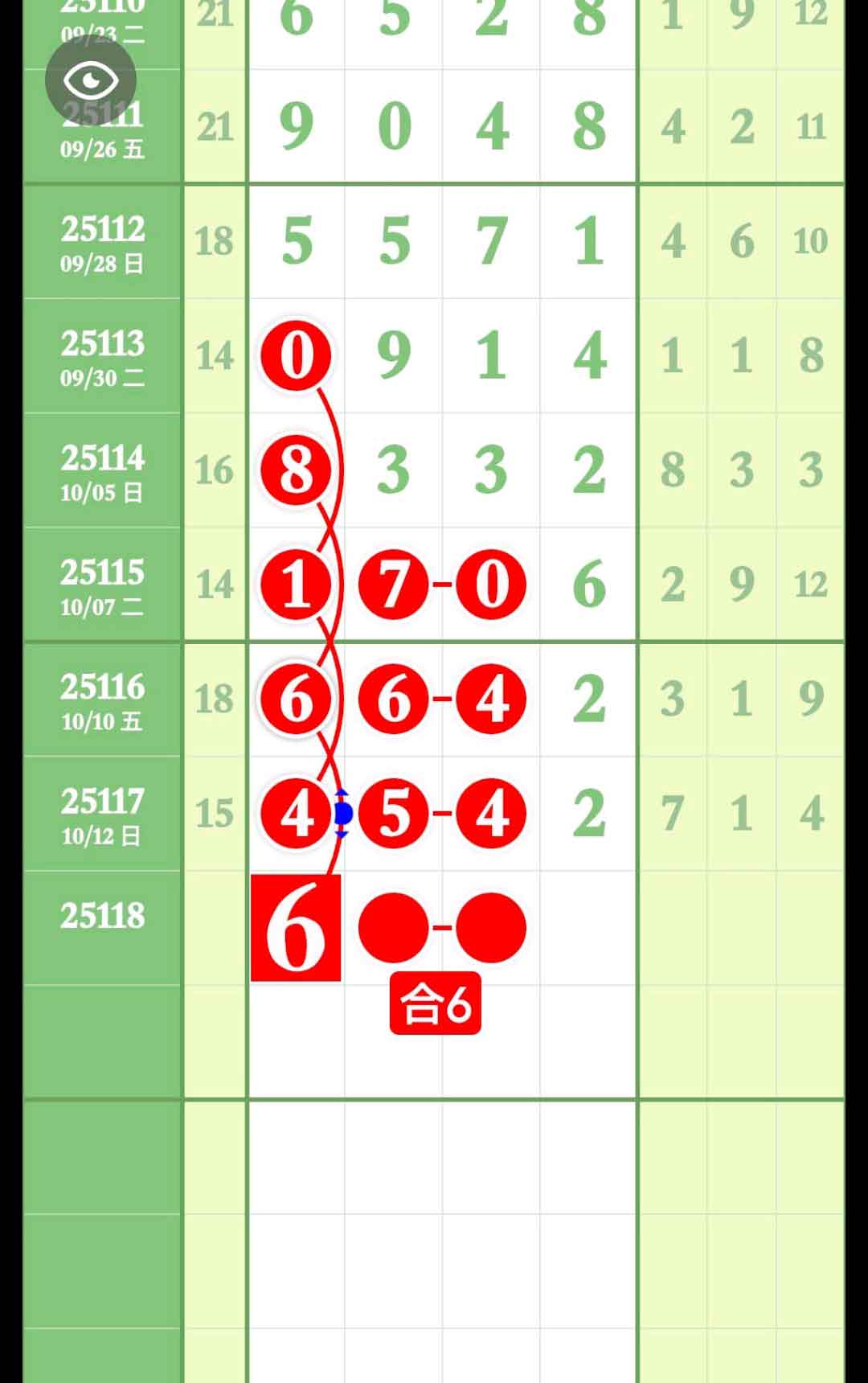Image resolution: width=868 pixels, height=1383 pixels.
Task: Select the red 合6 label
Action: [435, 1003]
